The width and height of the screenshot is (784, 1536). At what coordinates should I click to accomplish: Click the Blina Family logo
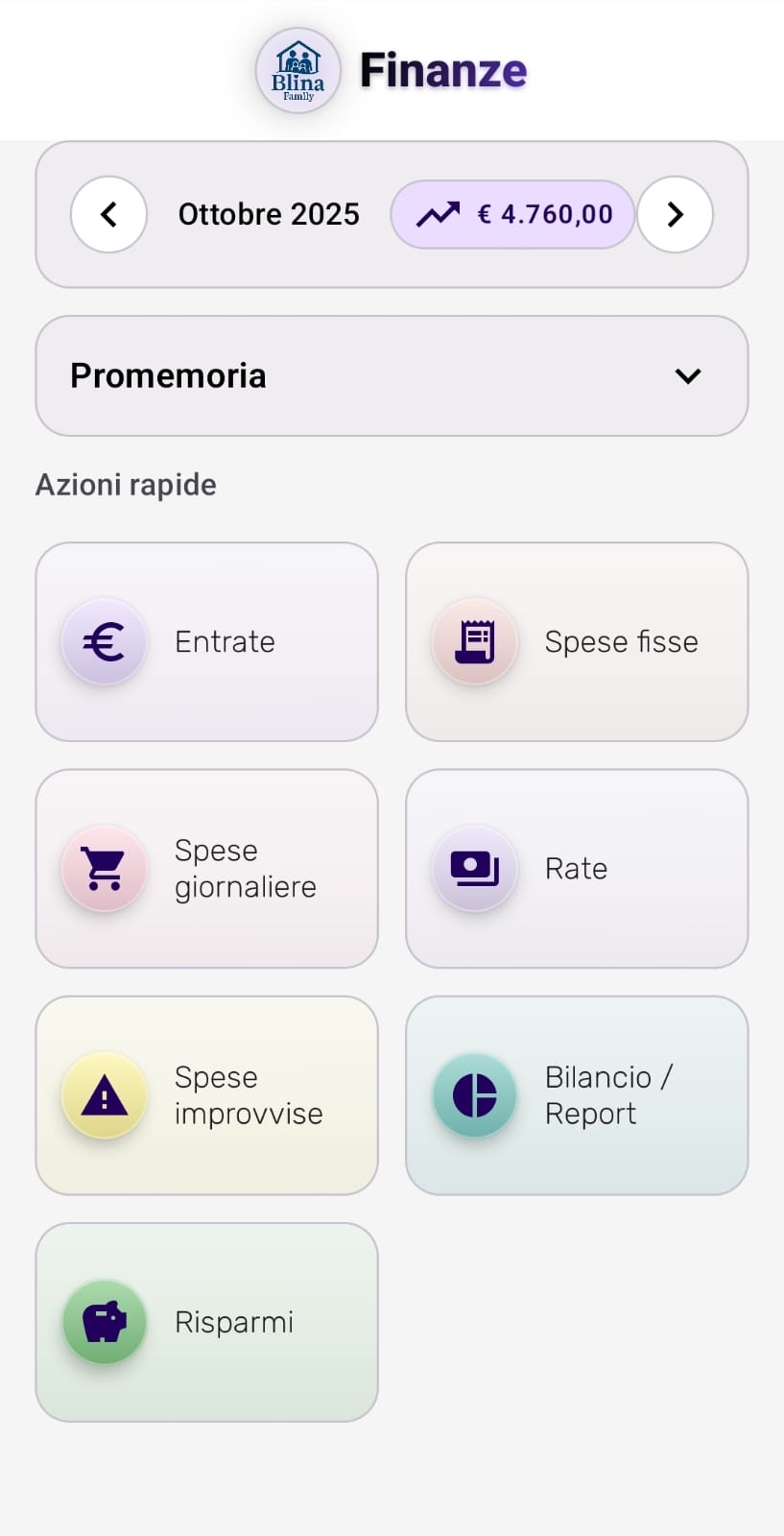click(297, 69)
